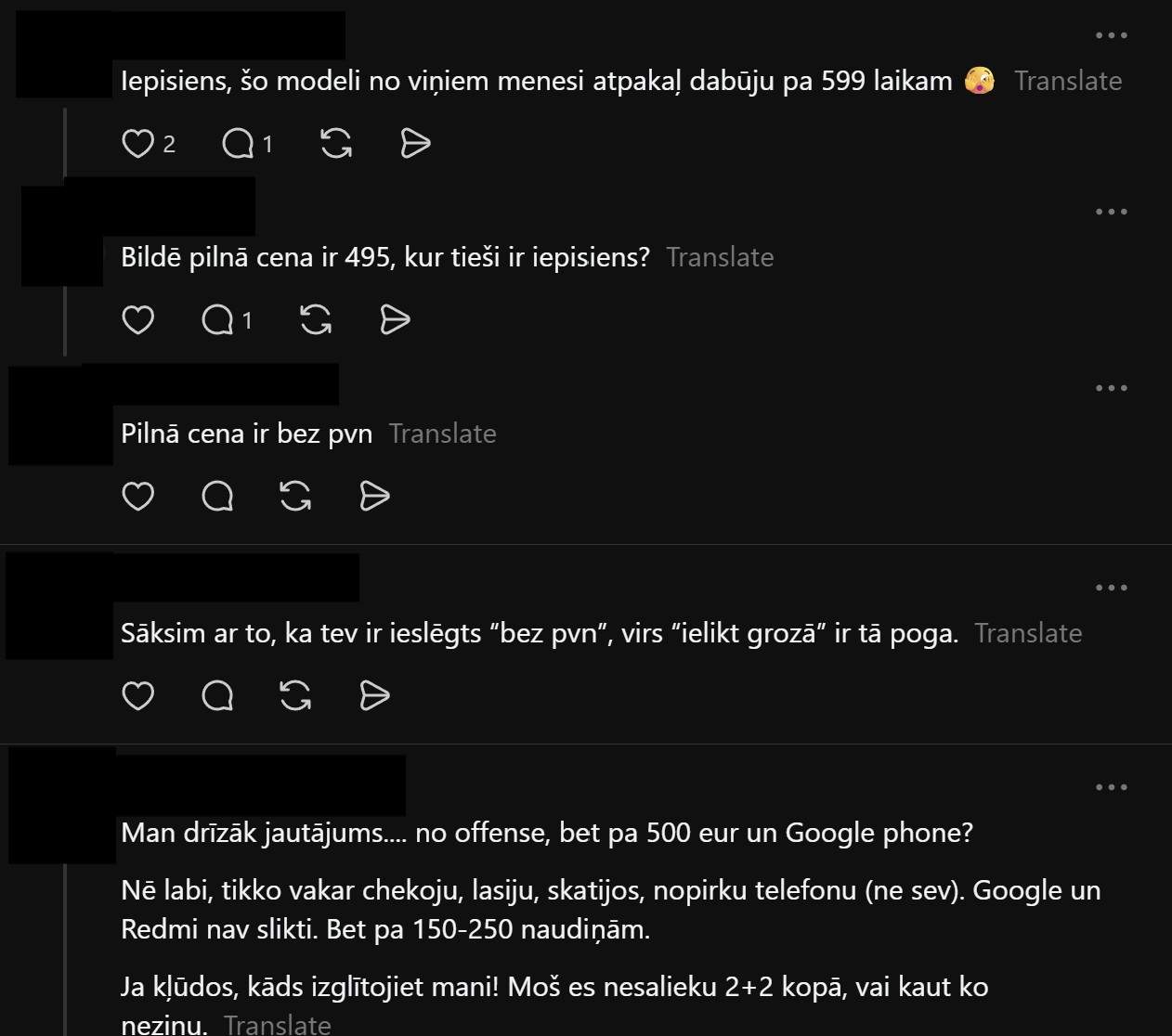Screen dimensions: 1172x1036
Task: Translate the 'Man drīzāk jautājums' comment
Action: pos(277,1025)
